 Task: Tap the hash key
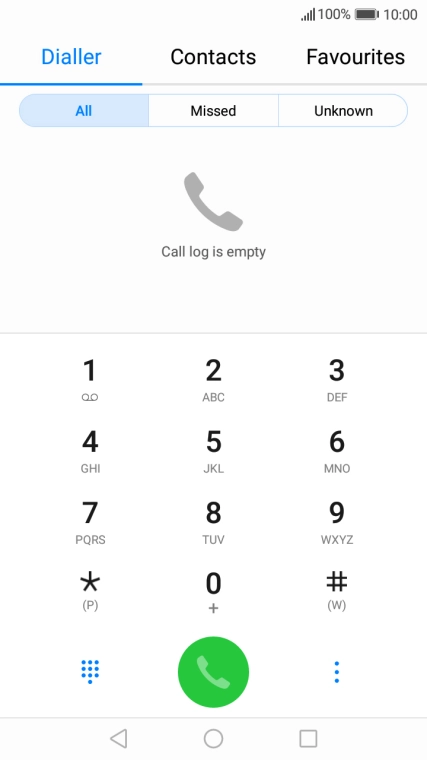click(337, 590)
